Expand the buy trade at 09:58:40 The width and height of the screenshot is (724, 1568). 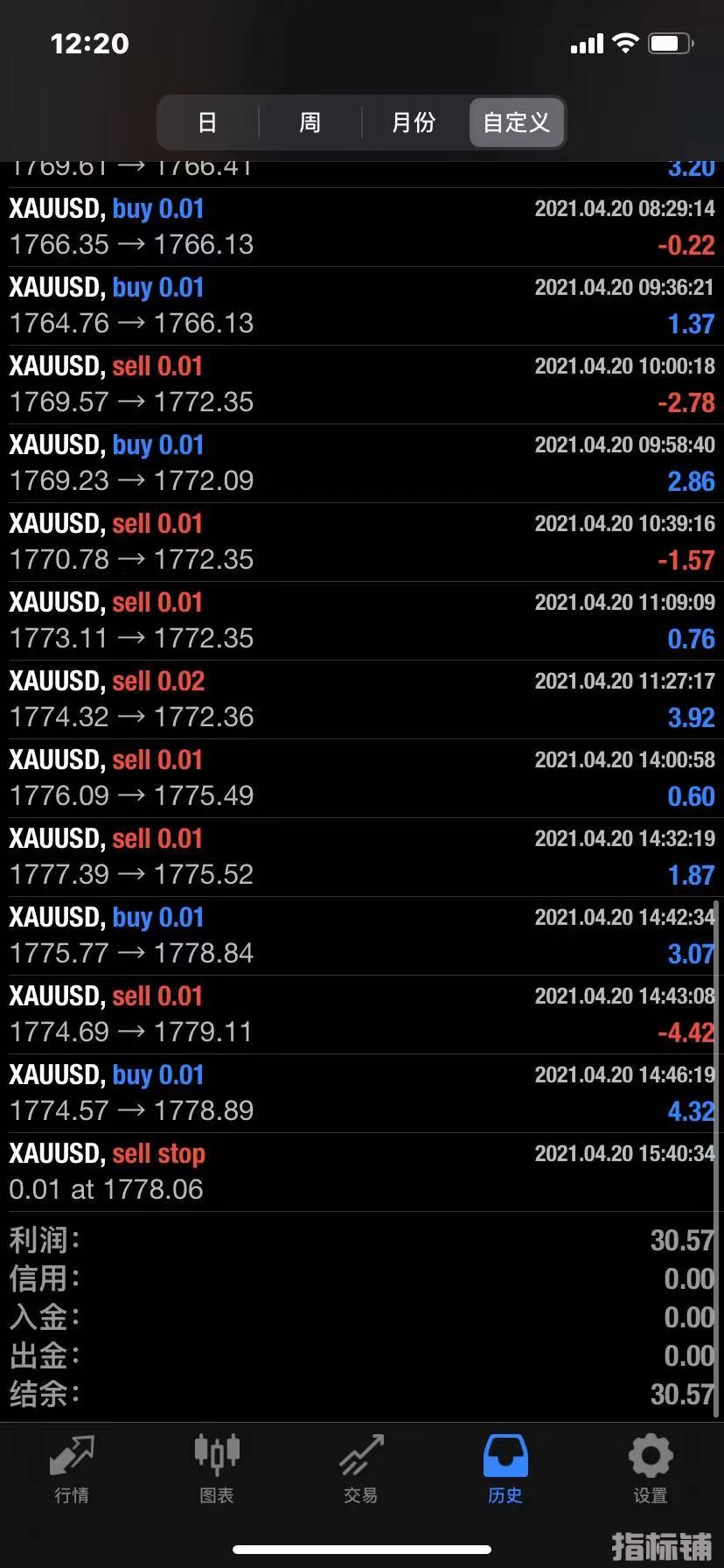(x=362, y=463)
